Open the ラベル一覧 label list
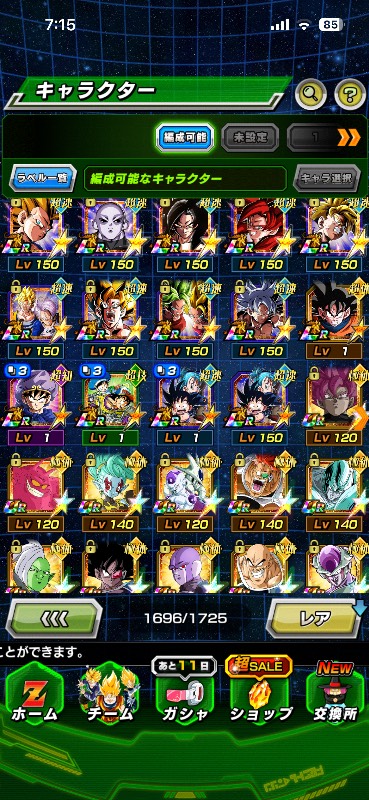Screen dimensions: 369x800 pos(43,179)
